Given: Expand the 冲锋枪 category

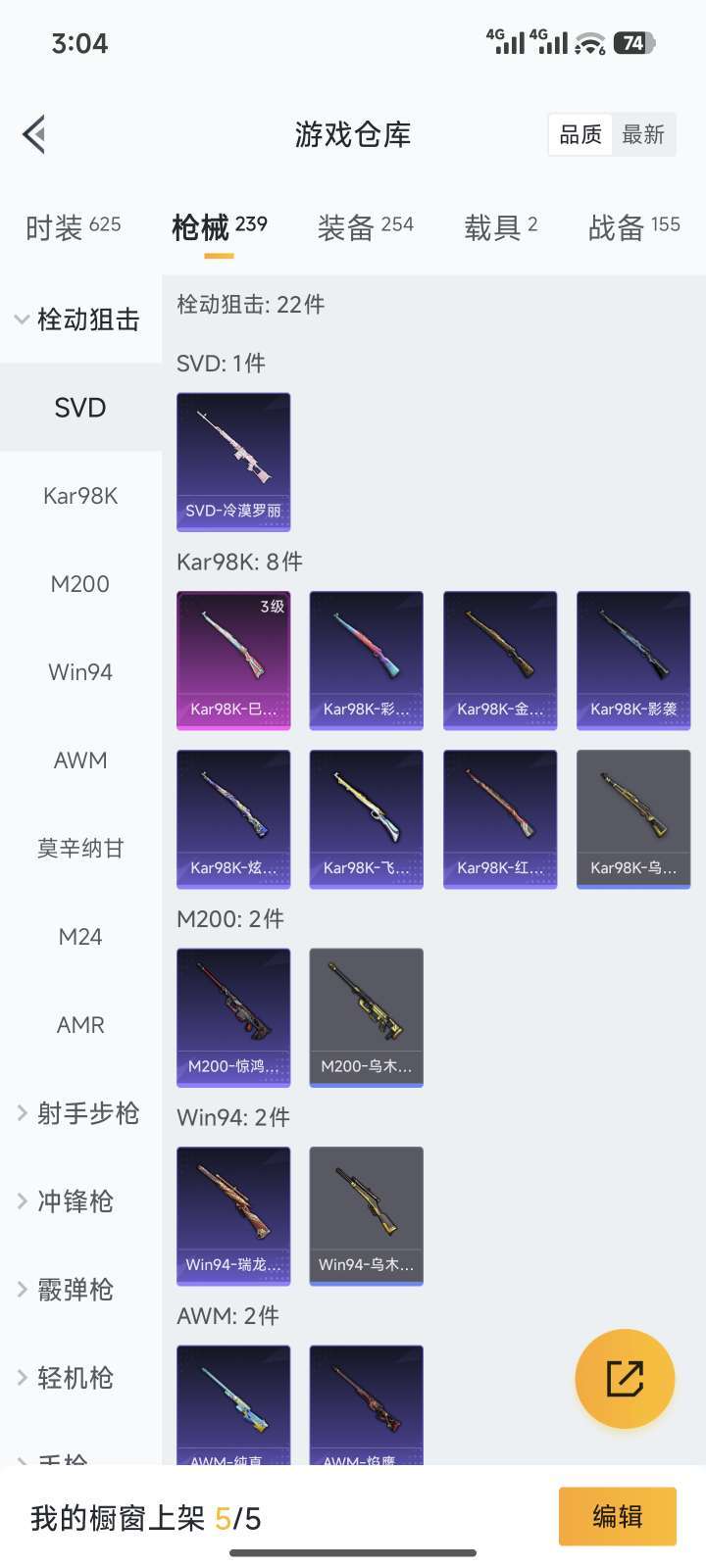Looking at the screenshot, I should coord(80,1200).
